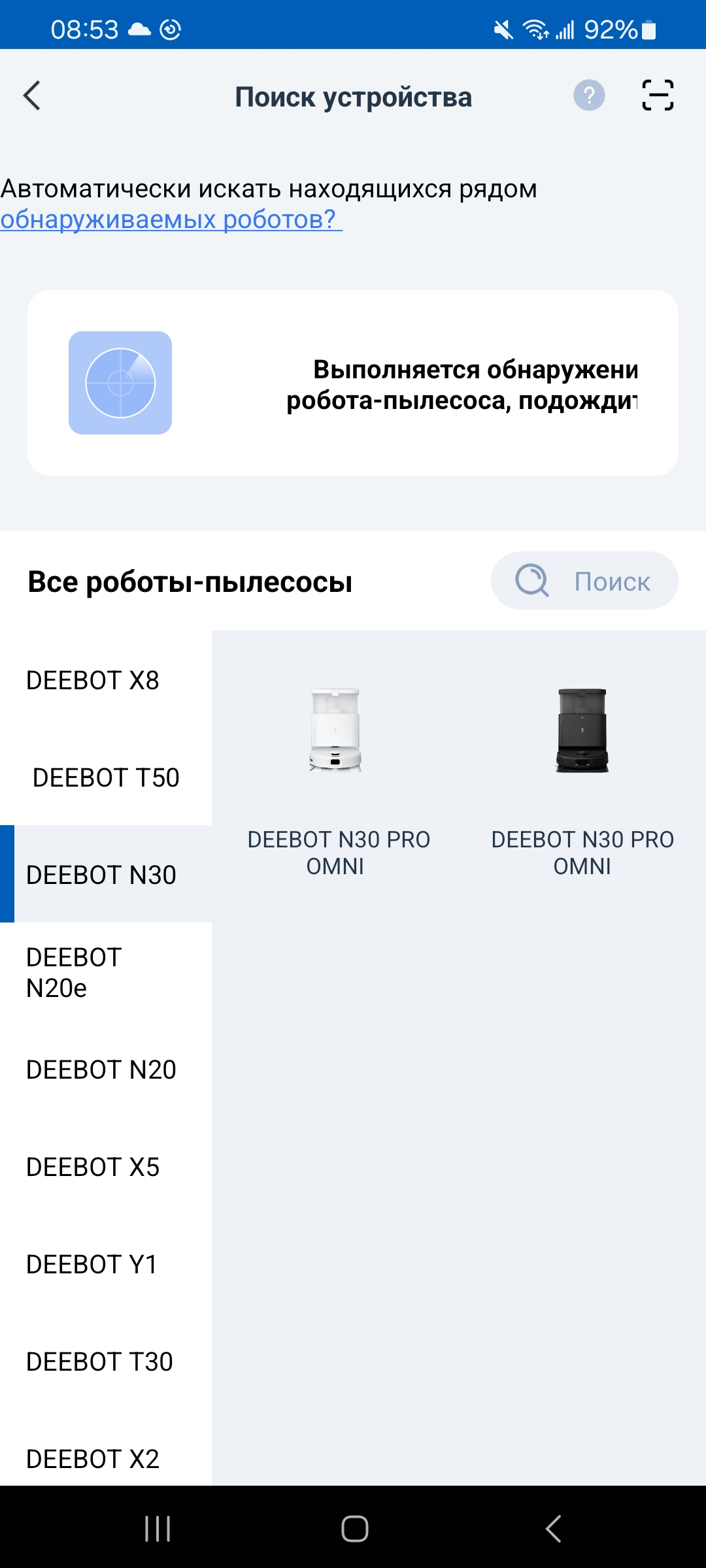This screenshot has height=1568, width=706.
Task: Tap the "обнаруживаемых роботов?" link
Action: tap(171, 219)
